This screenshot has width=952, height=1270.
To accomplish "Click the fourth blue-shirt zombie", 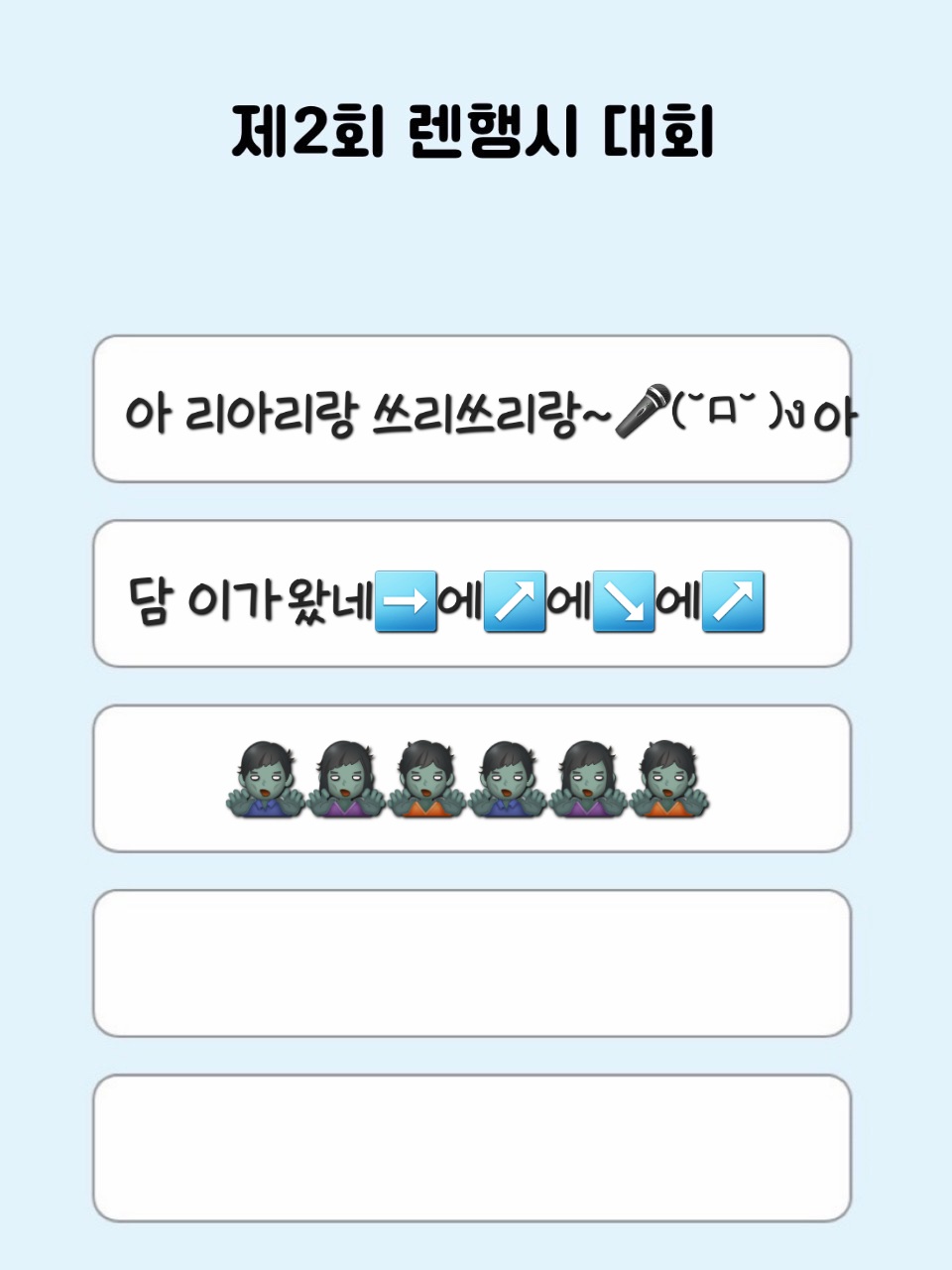I will coord(506,781).
